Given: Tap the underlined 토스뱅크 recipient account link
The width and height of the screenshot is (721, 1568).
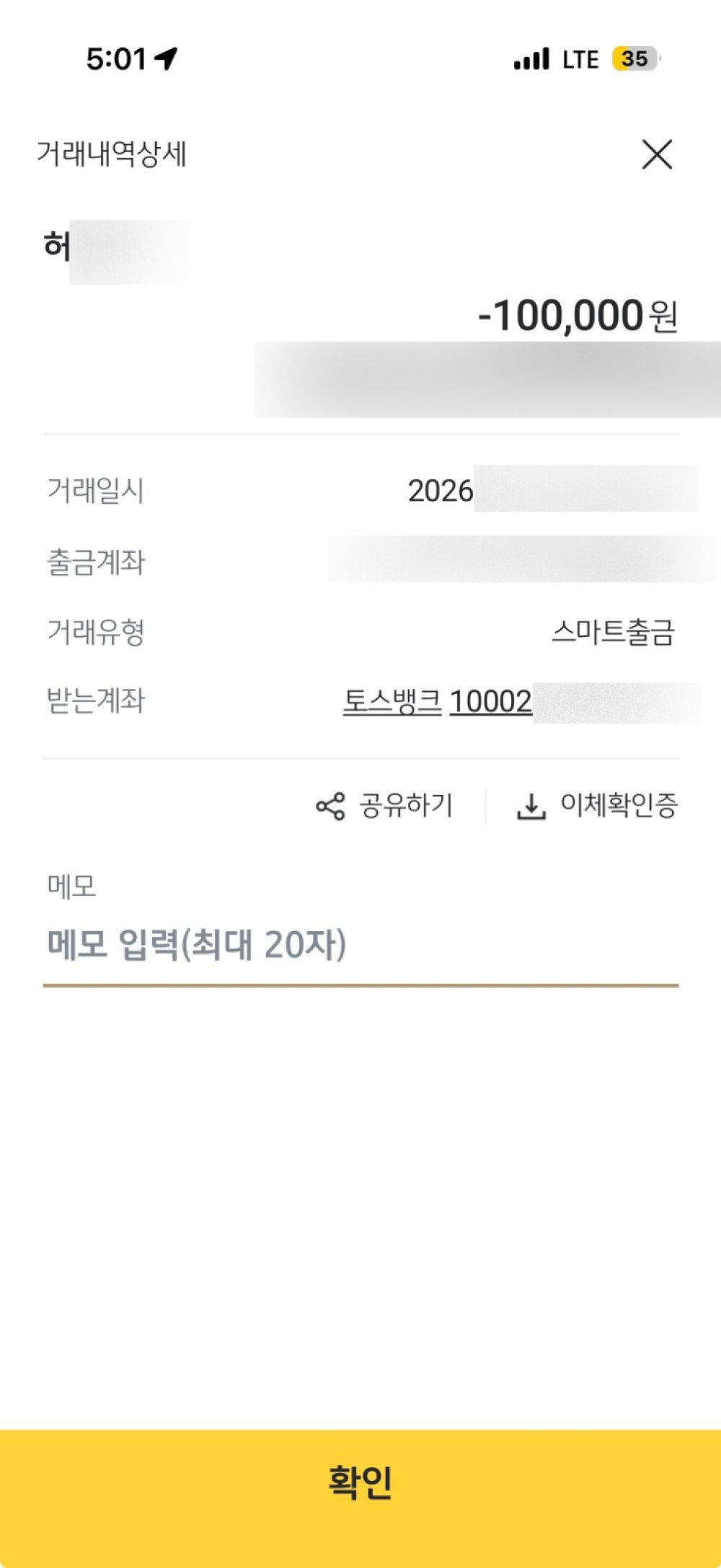Looking at the screenshot, I should click(438, 701).
